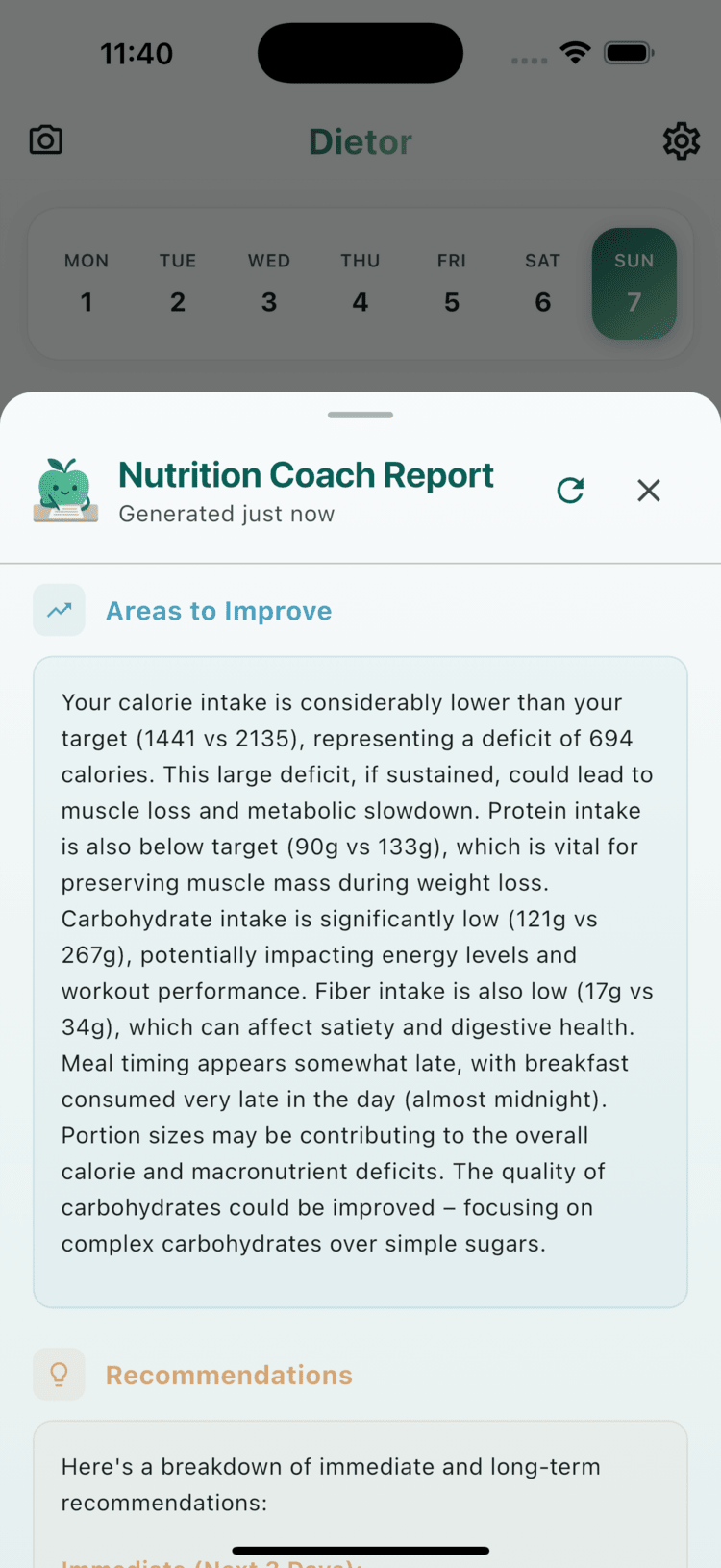Deselect the highlighted Sunday the 7th
The width and height of the screenshot is (721, 1568).
(x=634, y=284)
